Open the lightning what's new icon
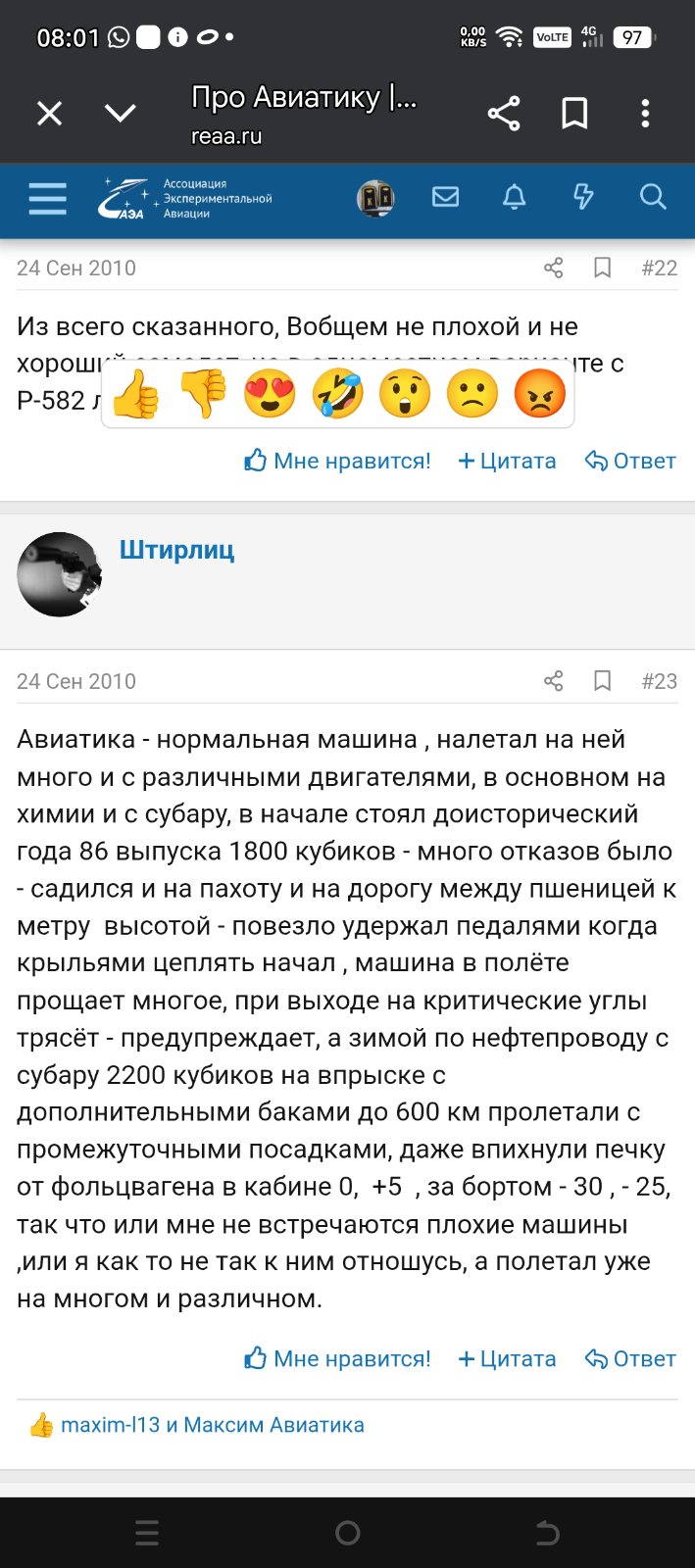 (583, 198)
